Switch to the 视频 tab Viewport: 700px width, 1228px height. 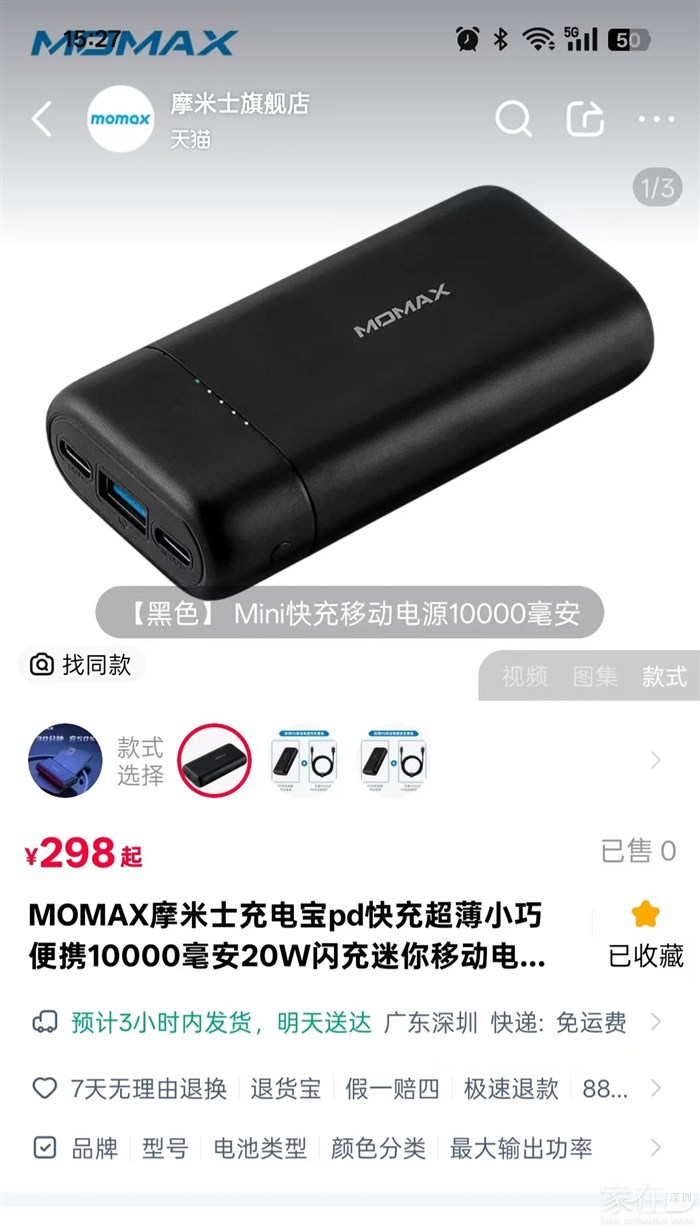point(525,677)
